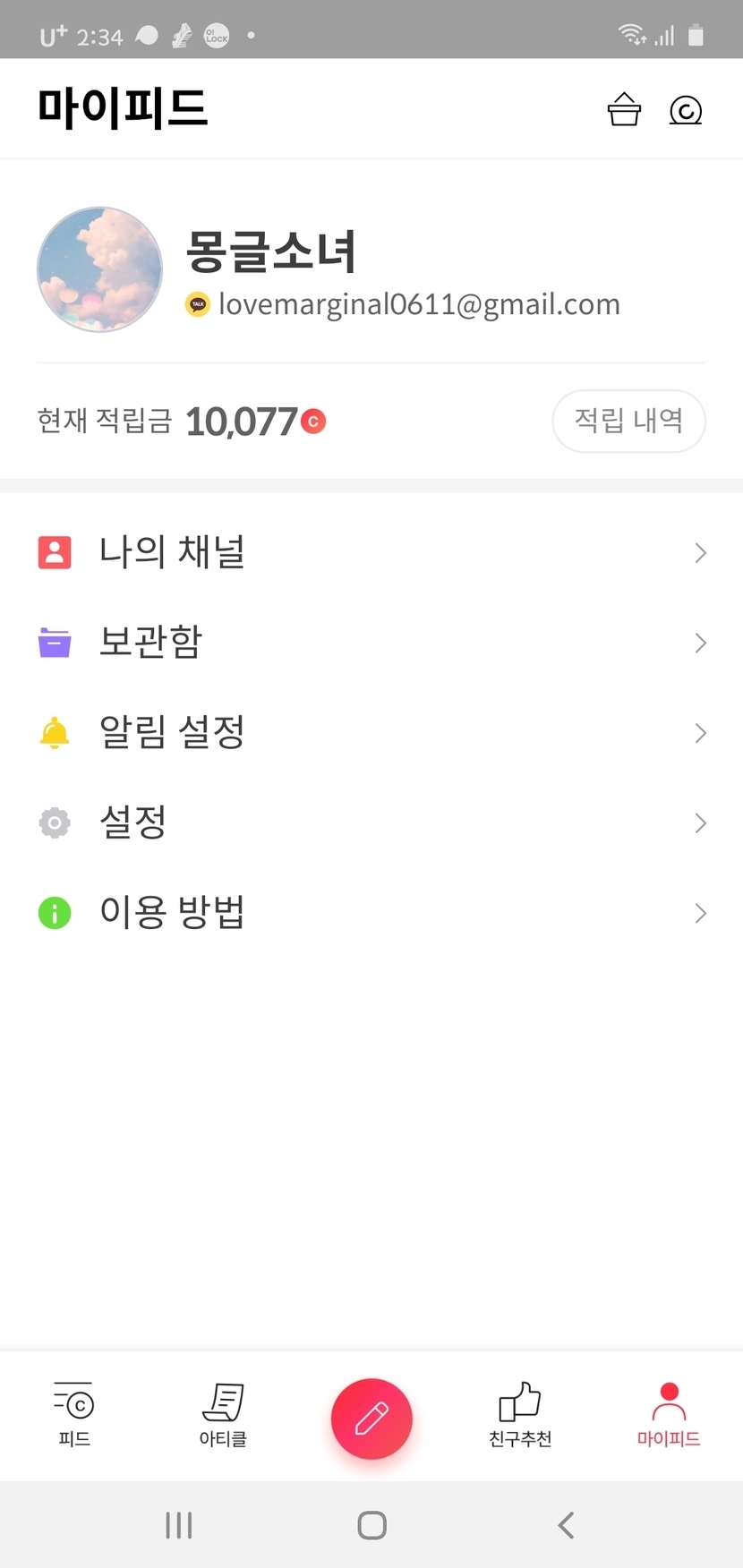The image size is (743, 1568).
Task: Go back with the system back button
Action: 565,1525
